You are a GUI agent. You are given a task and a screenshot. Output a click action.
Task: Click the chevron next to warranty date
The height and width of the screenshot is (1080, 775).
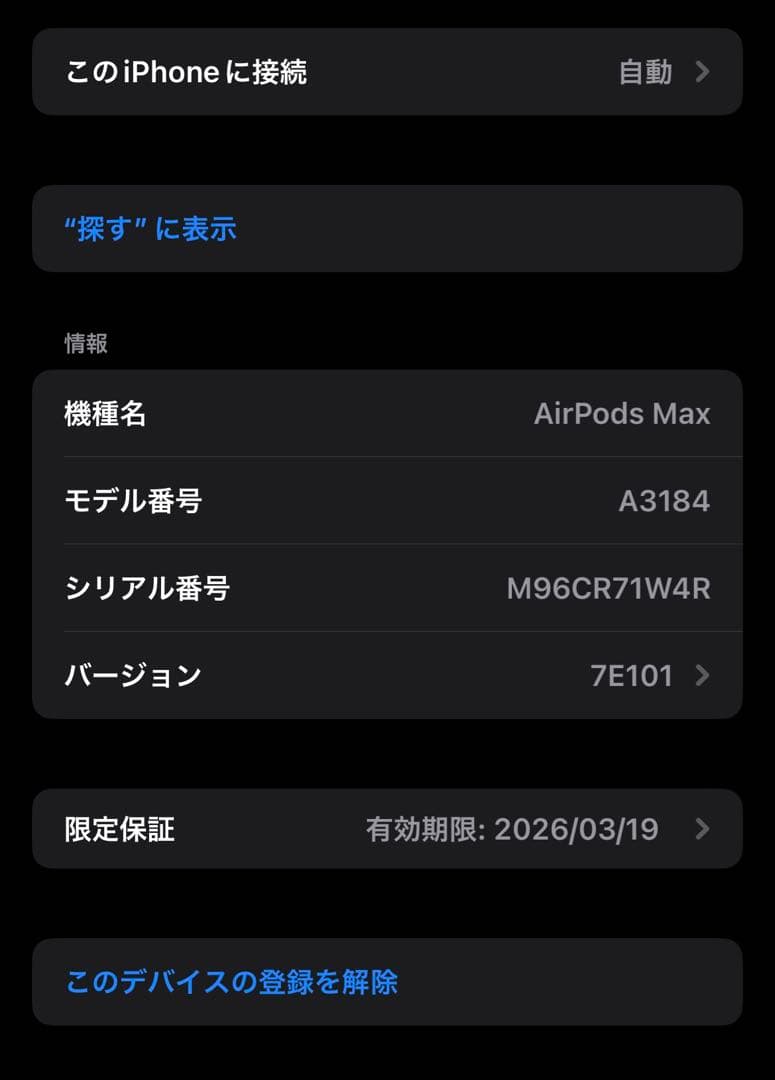(x=703, y=829)
